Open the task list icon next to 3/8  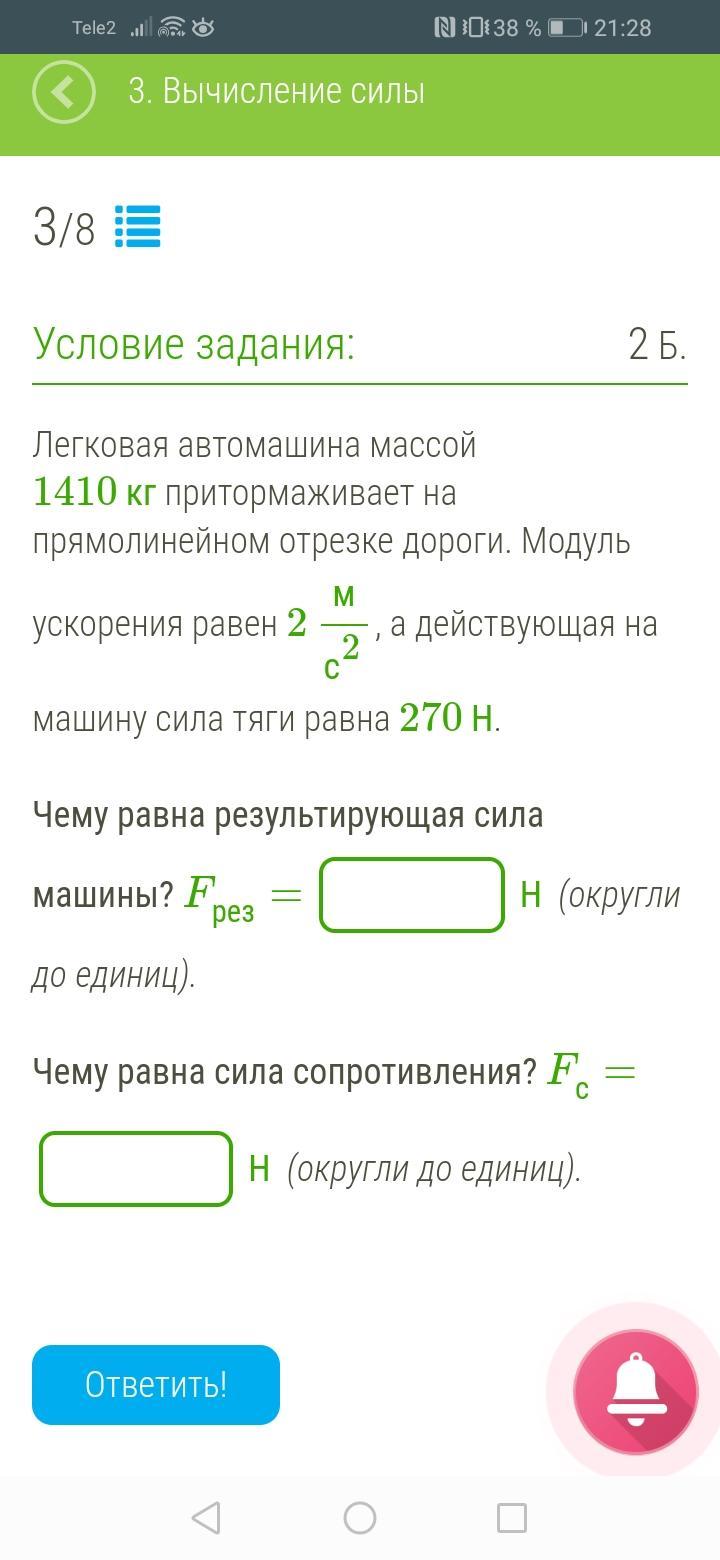coord(138,227)
